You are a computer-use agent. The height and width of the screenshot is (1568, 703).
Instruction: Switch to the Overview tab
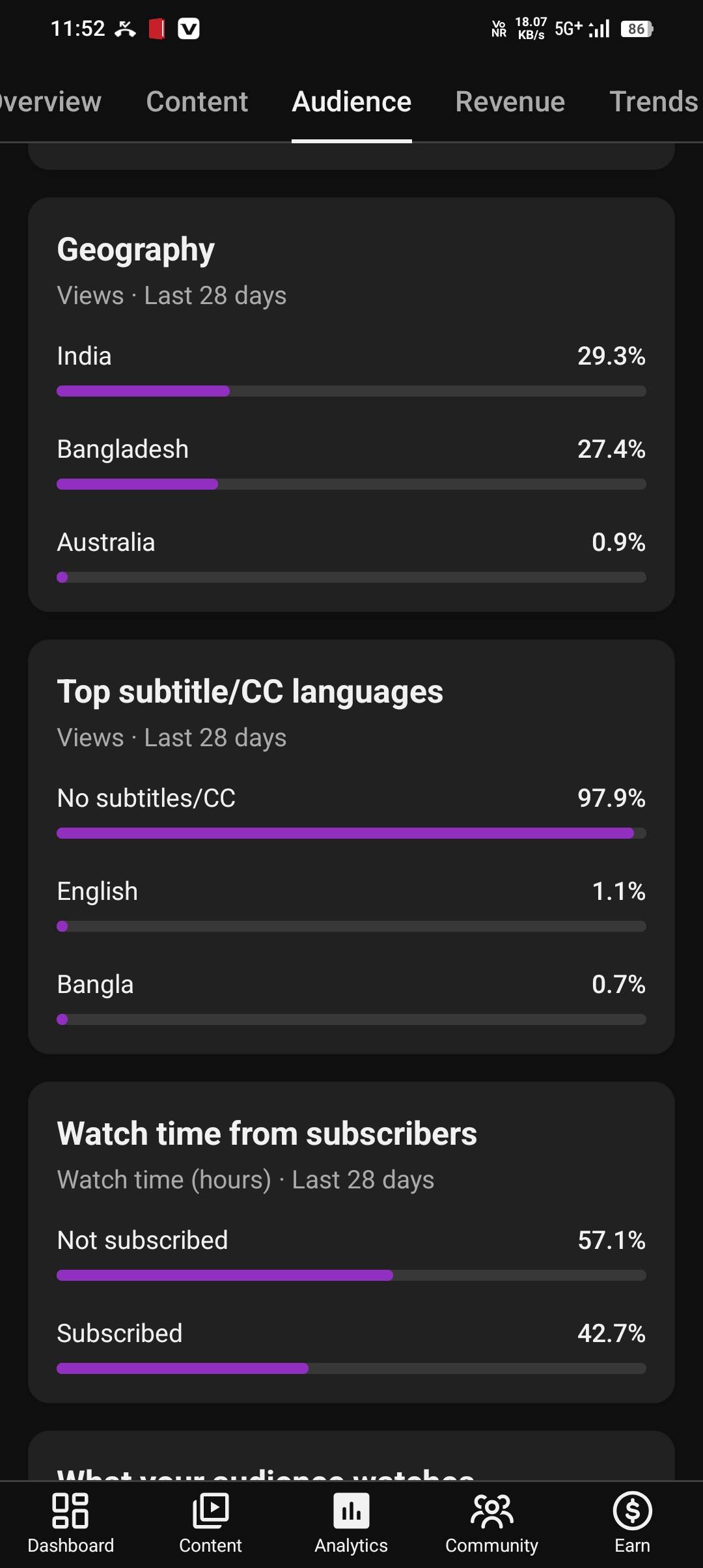(51, 102)
